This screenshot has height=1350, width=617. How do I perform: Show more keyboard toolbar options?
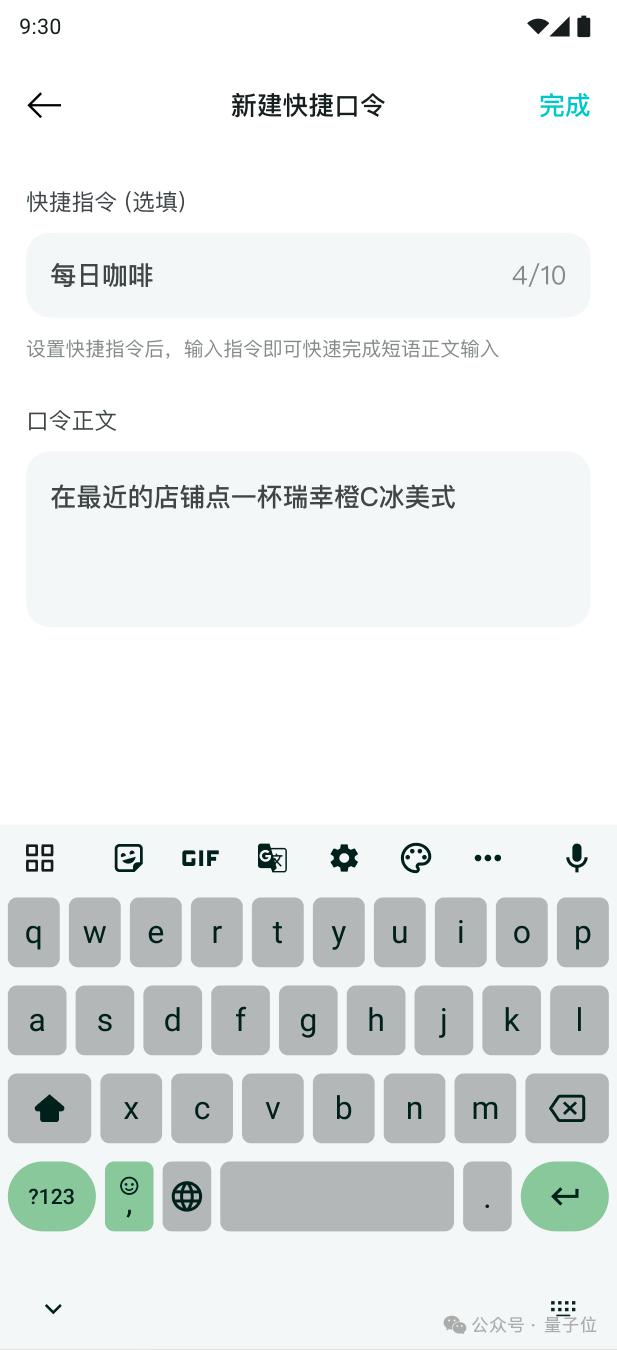tap(488, 857)
